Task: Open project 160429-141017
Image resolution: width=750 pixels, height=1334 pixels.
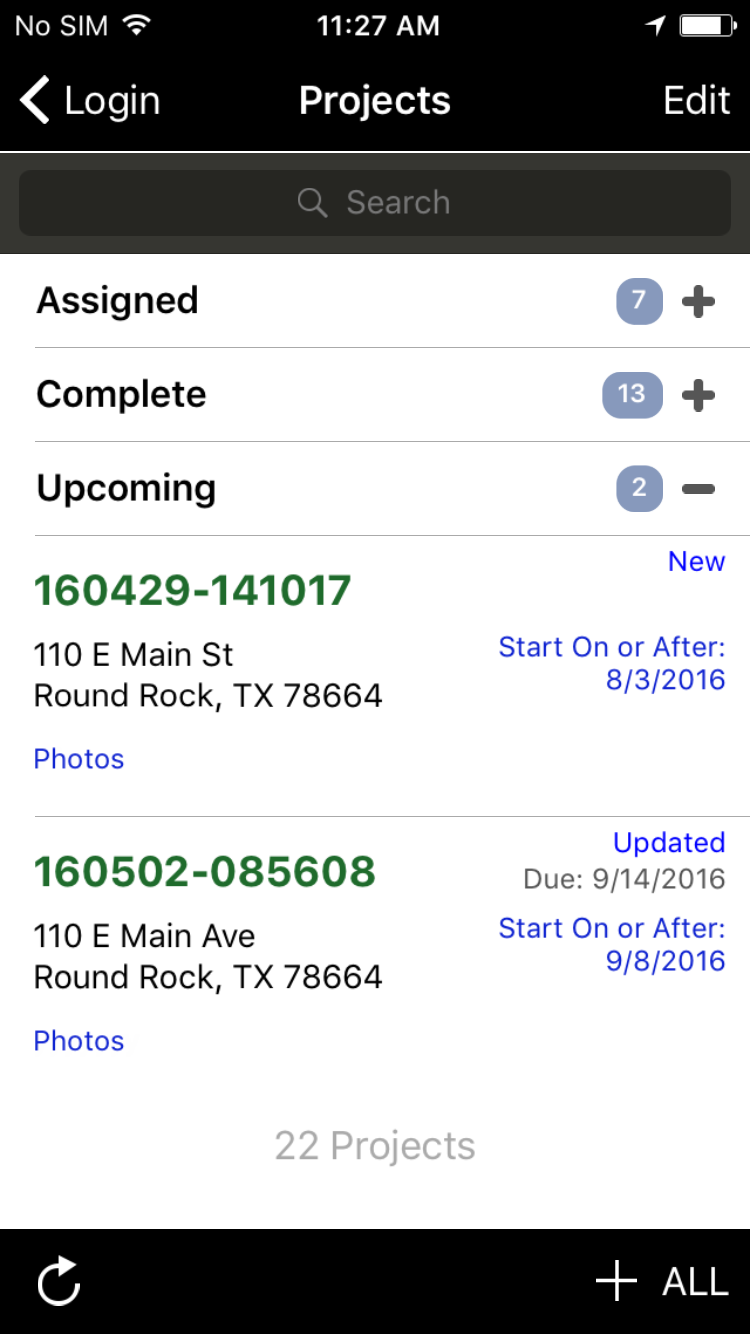Action: coord(193,591)
